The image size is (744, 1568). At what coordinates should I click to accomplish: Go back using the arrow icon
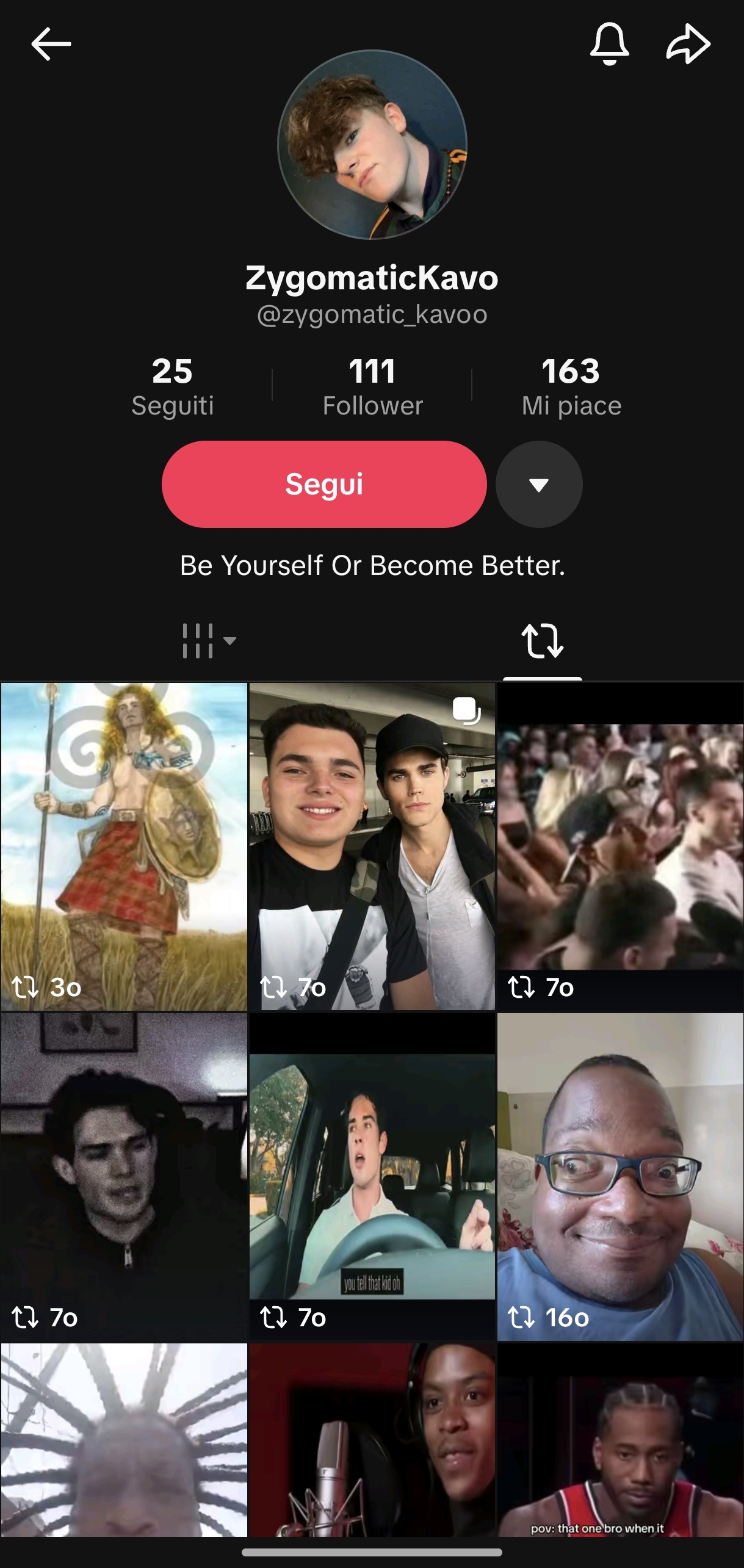coord(51,44)
